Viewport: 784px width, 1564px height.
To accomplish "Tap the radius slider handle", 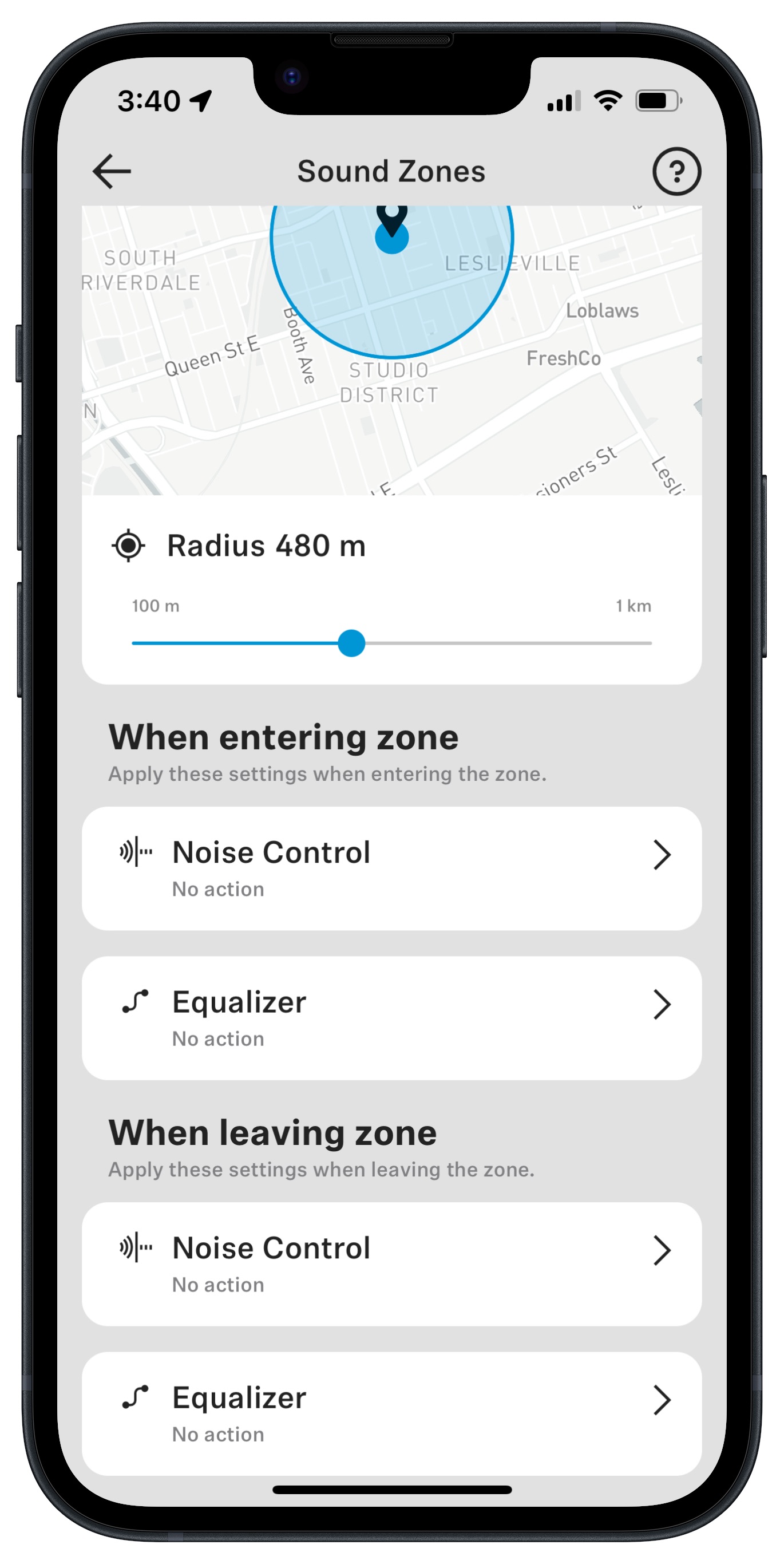I will (x=351, y=643).
